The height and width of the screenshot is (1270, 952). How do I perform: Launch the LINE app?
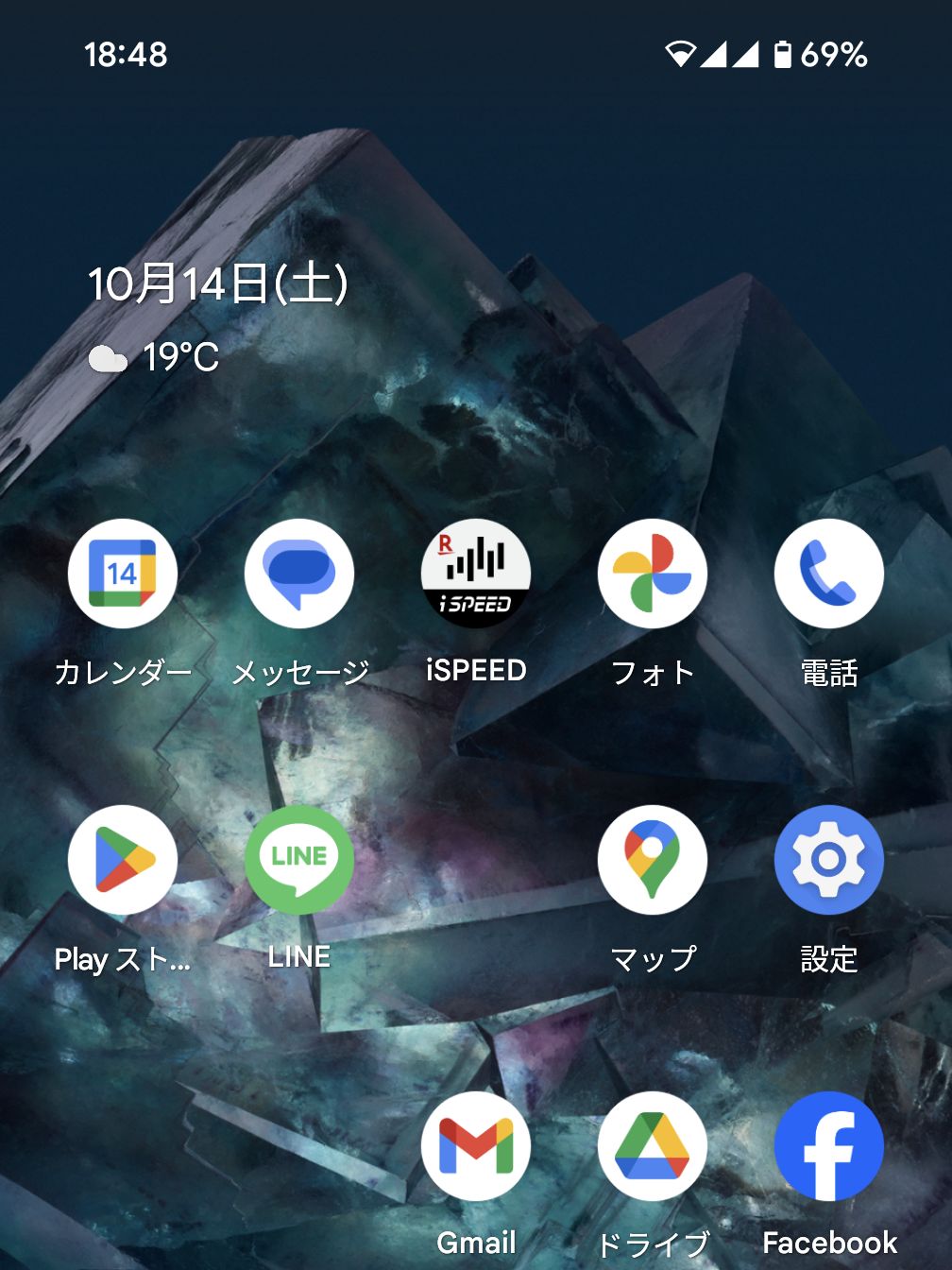tap(299, 860)
